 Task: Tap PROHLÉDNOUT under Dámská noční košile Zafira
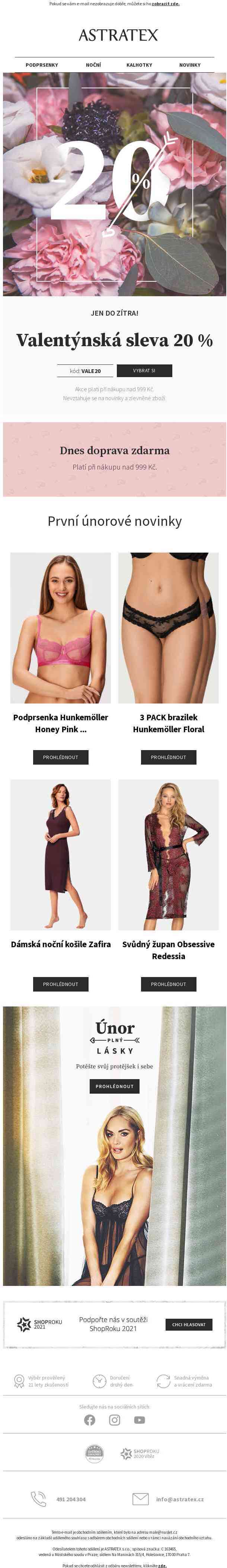click(x=60, y=984)
